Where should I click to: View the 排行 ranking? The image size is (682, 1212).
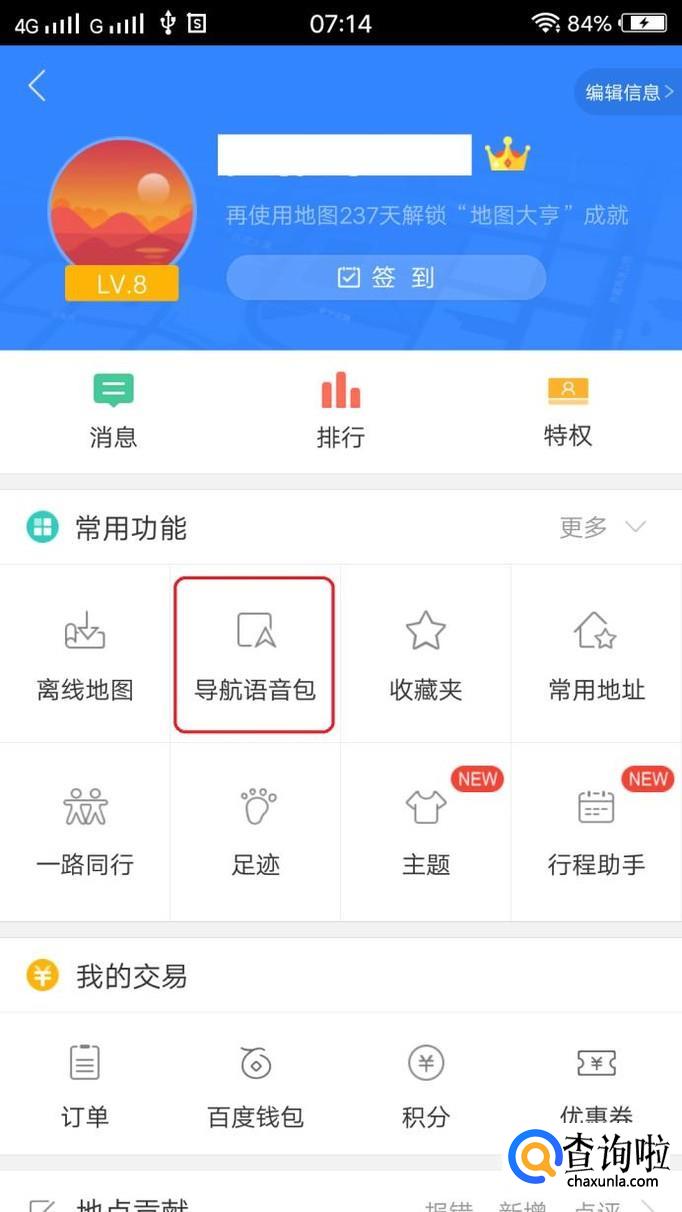(x=341, y=410)
